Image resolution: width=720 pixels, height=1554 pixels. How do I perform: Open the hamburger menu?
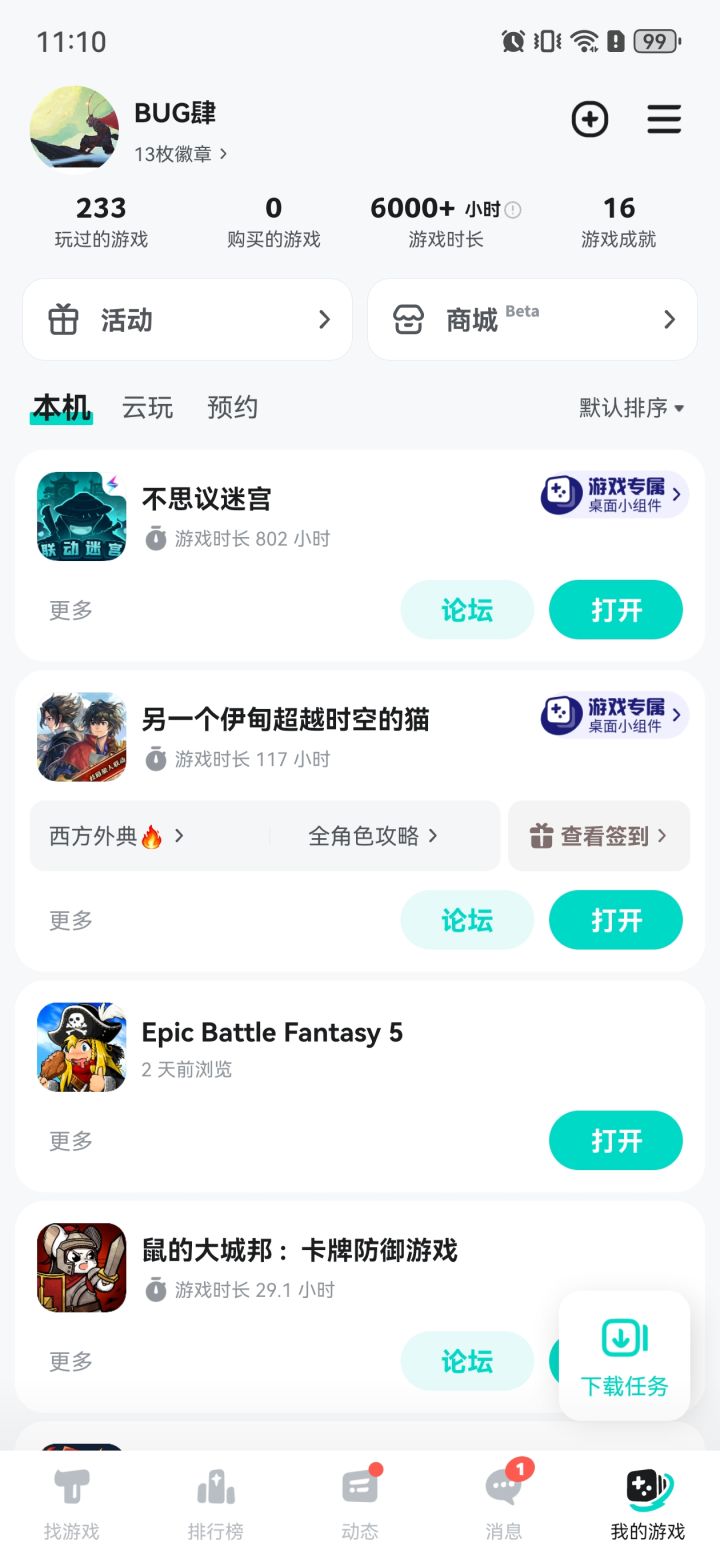(x=664, y=120)
